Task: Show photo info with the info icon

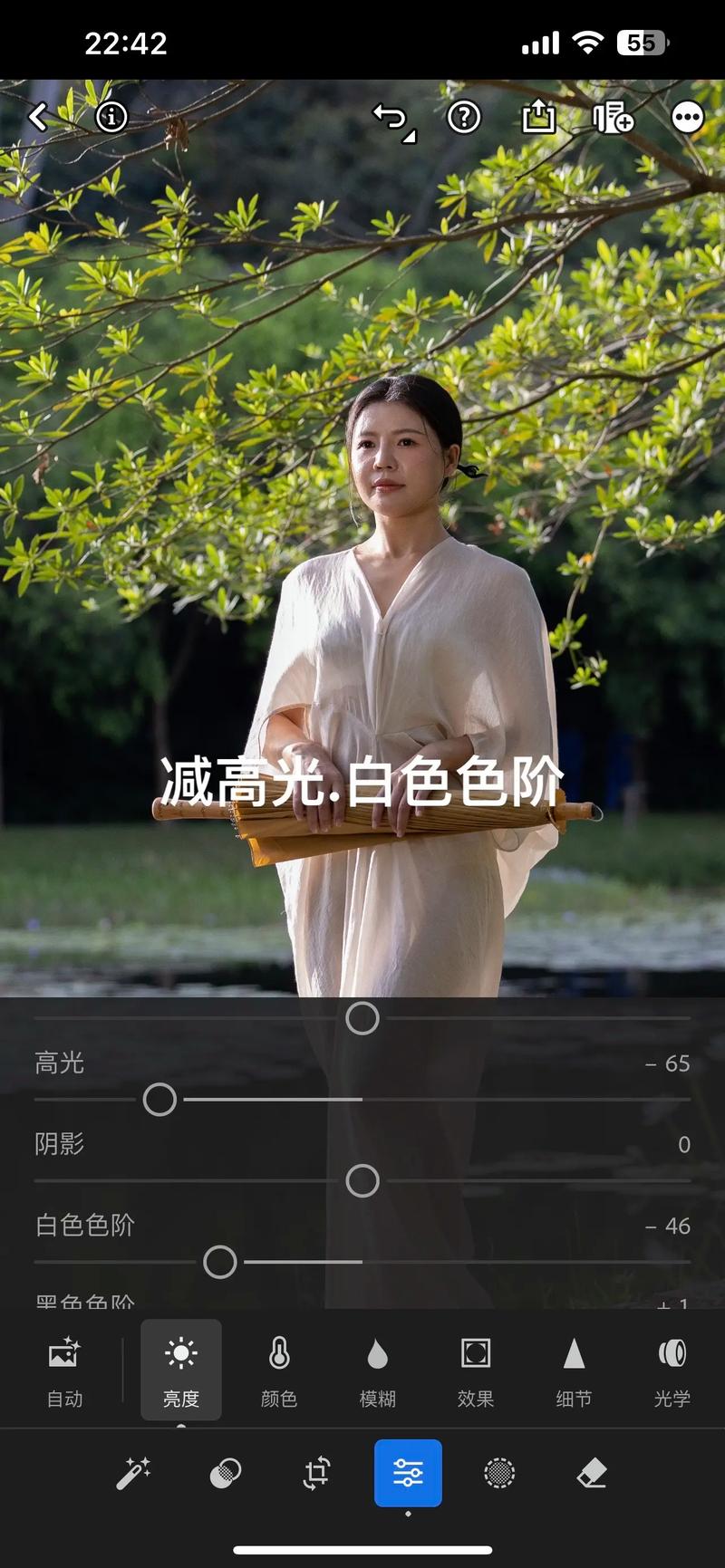Action: click(x=111, y=118)
